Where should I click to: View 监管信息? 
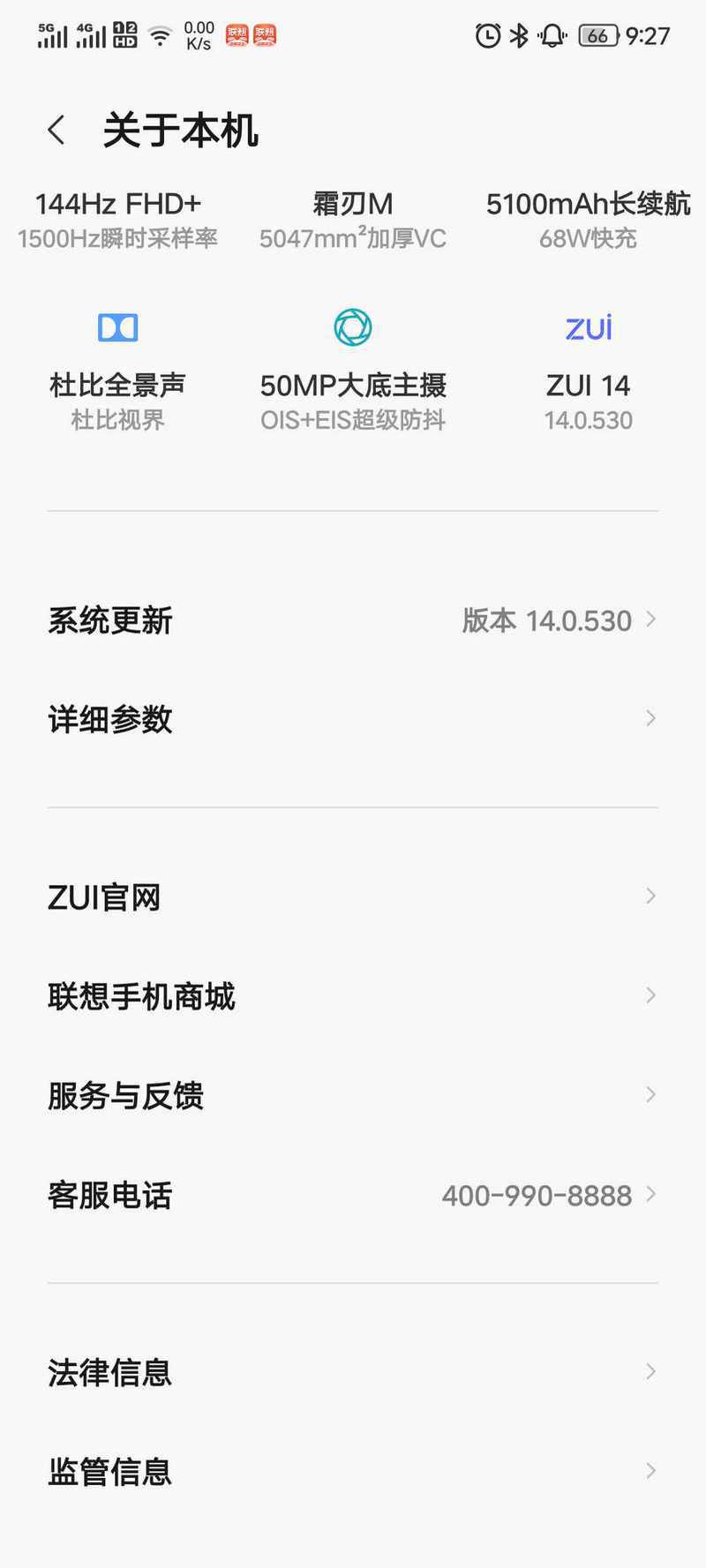353,1471
